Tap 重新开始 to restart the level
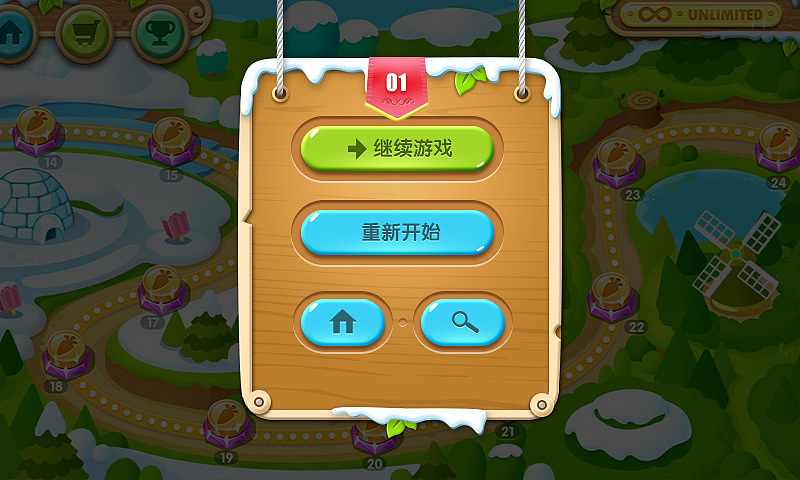800x480 pixels. (397, 233)
